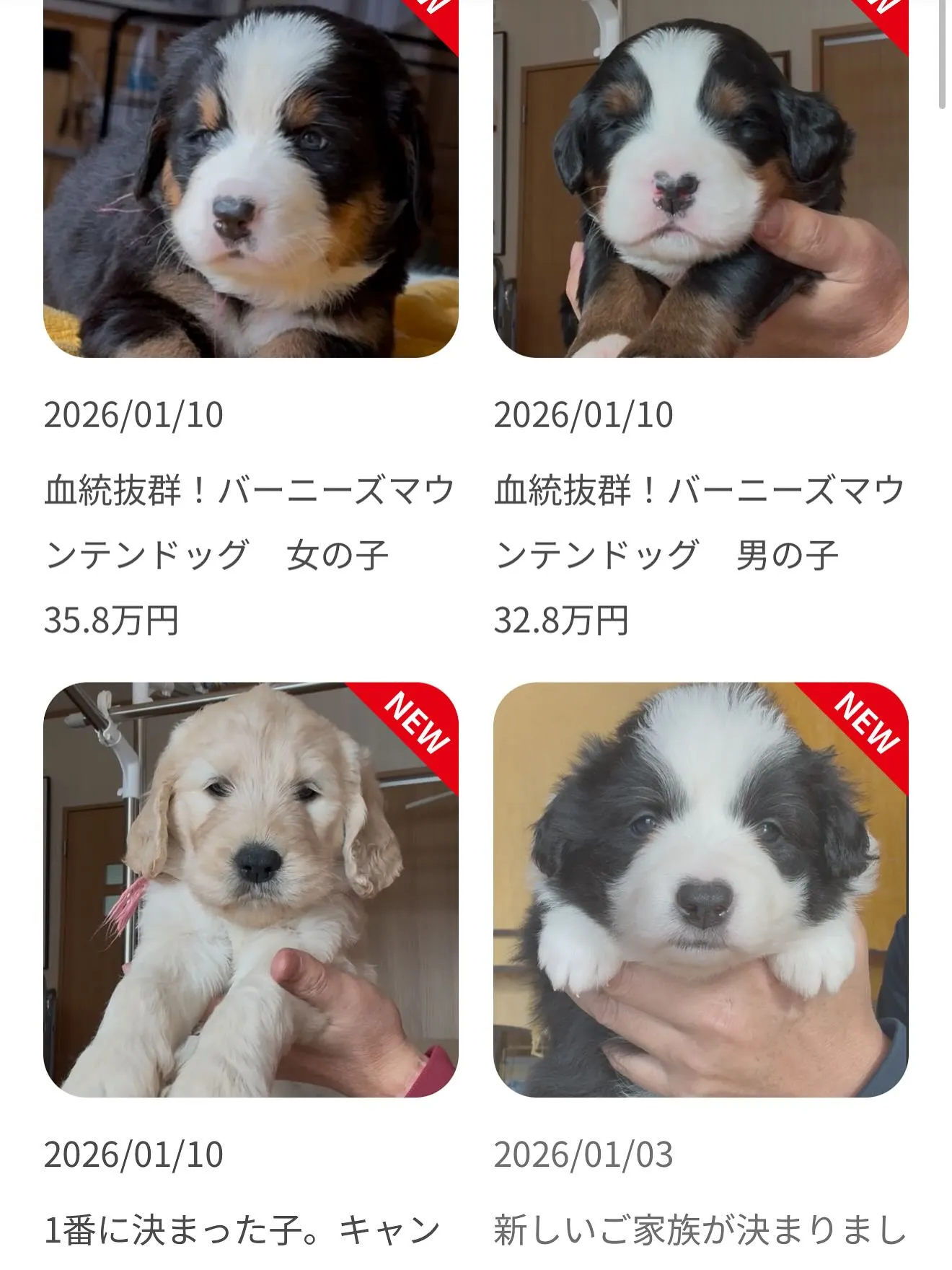
Task: Open the female Bernese Mountain Dog photo
Action: 249,180
